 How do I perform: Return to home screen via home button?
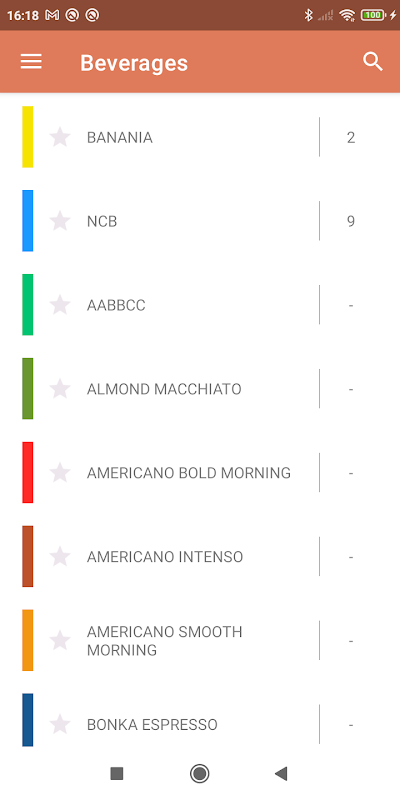click(x=199, y=773)
